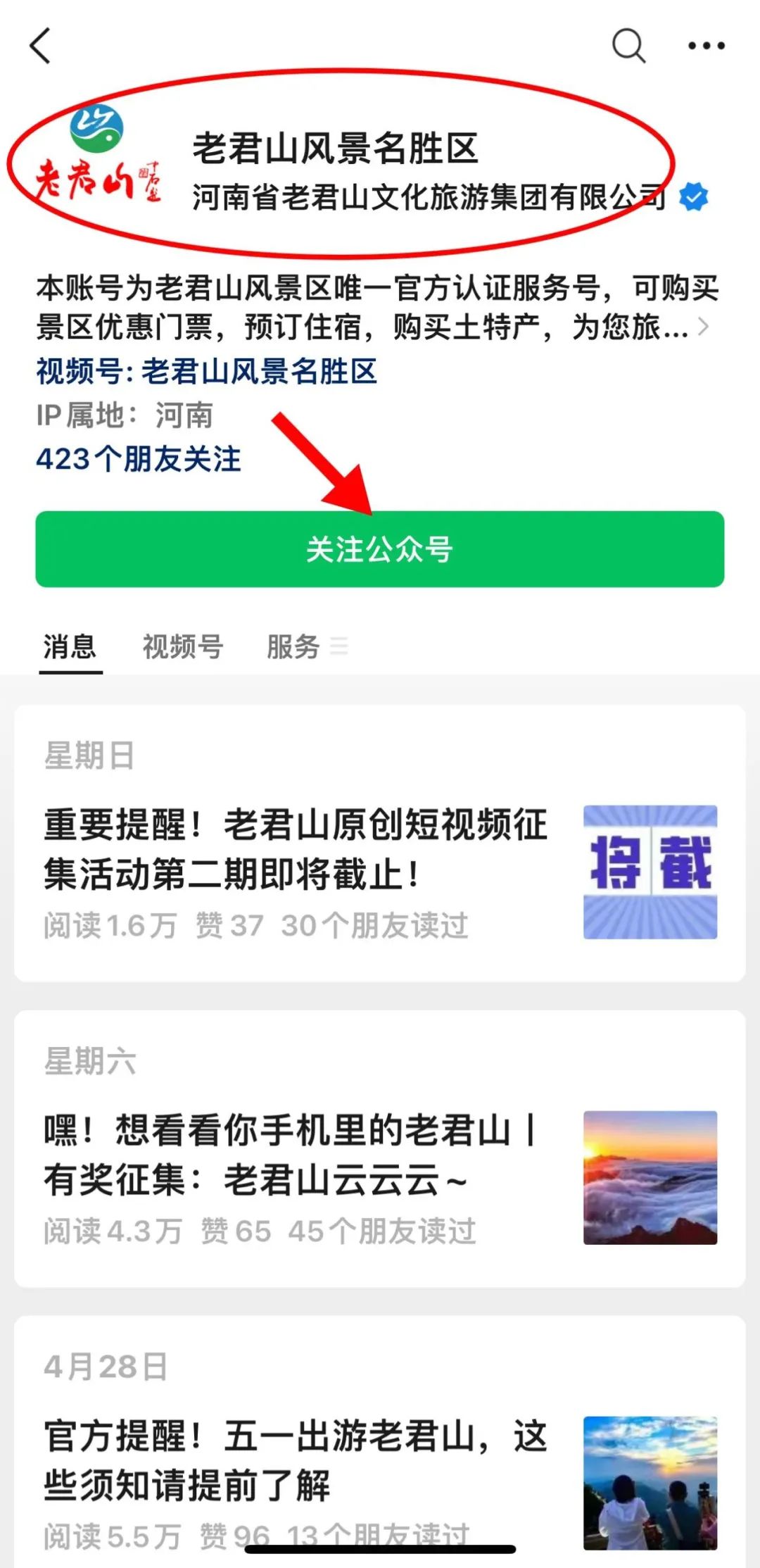Viewport: 760px width, 1568px height.
Task: Open the 服务 tab menu
Action: pos(307,646)
